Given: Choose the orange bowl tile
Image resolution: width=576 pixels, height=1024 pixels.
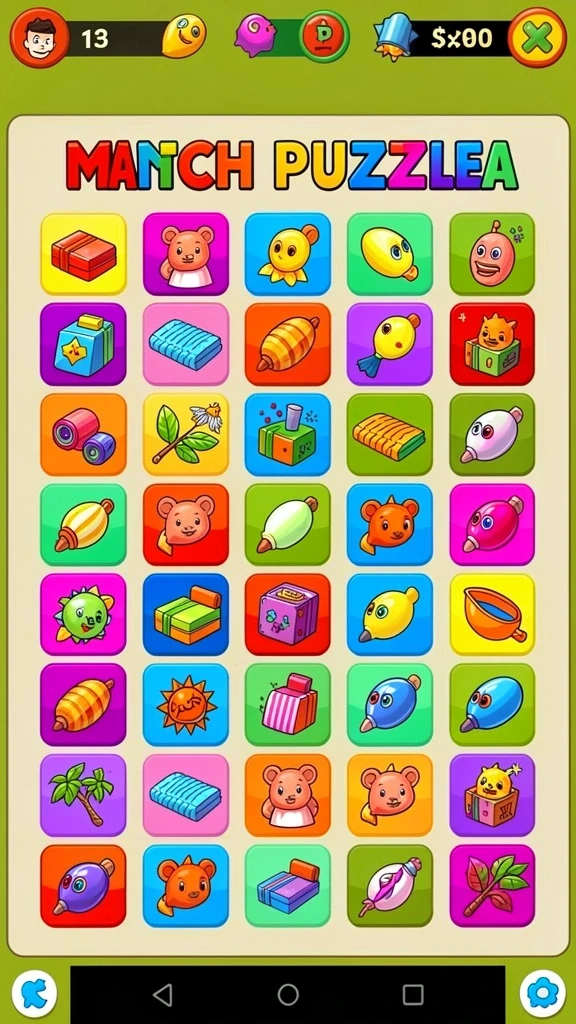Looking at the screenshot, I should (492, 615).
